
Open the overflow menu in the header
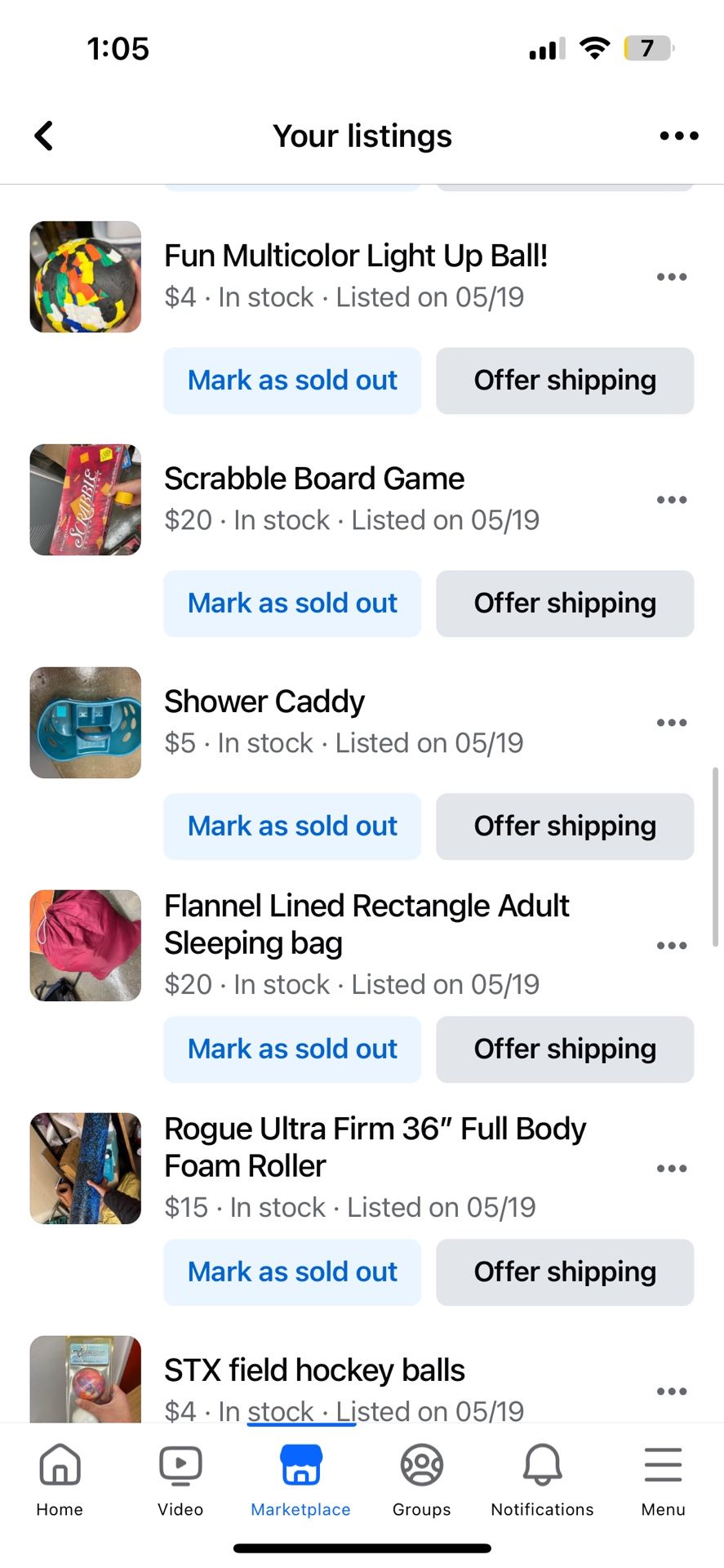coord(678,136)
